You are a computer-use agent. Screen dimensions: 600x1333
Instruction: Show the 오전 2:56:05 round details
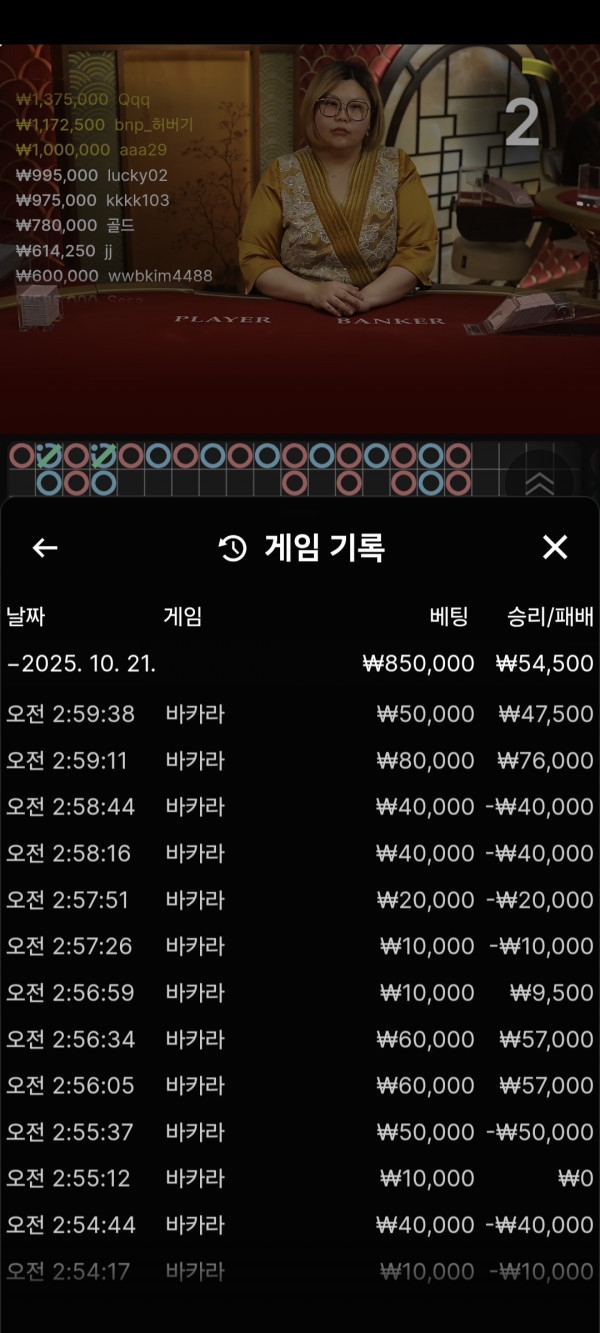coord(300,1085)
